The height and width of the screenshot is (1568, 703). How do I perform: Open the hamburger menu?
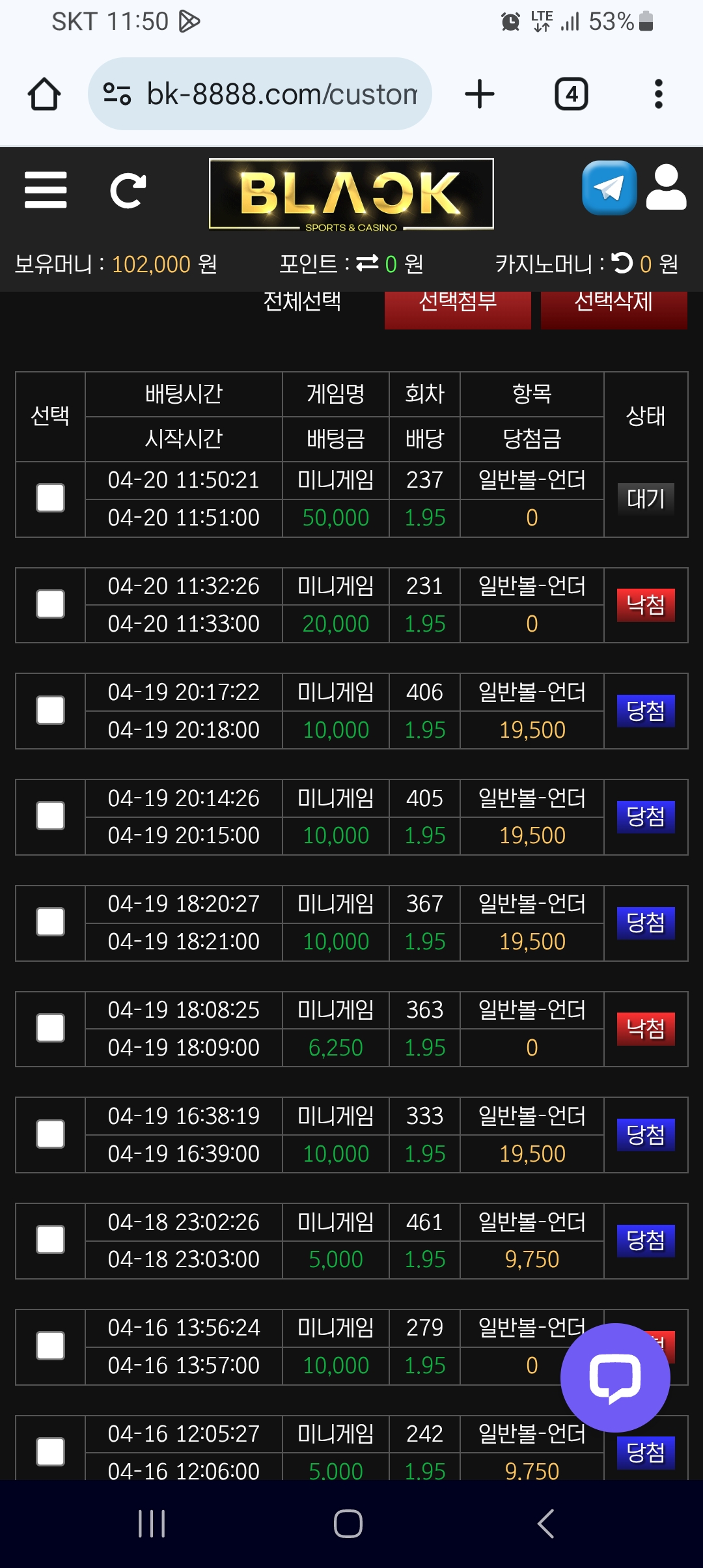(x=46, y=190)
